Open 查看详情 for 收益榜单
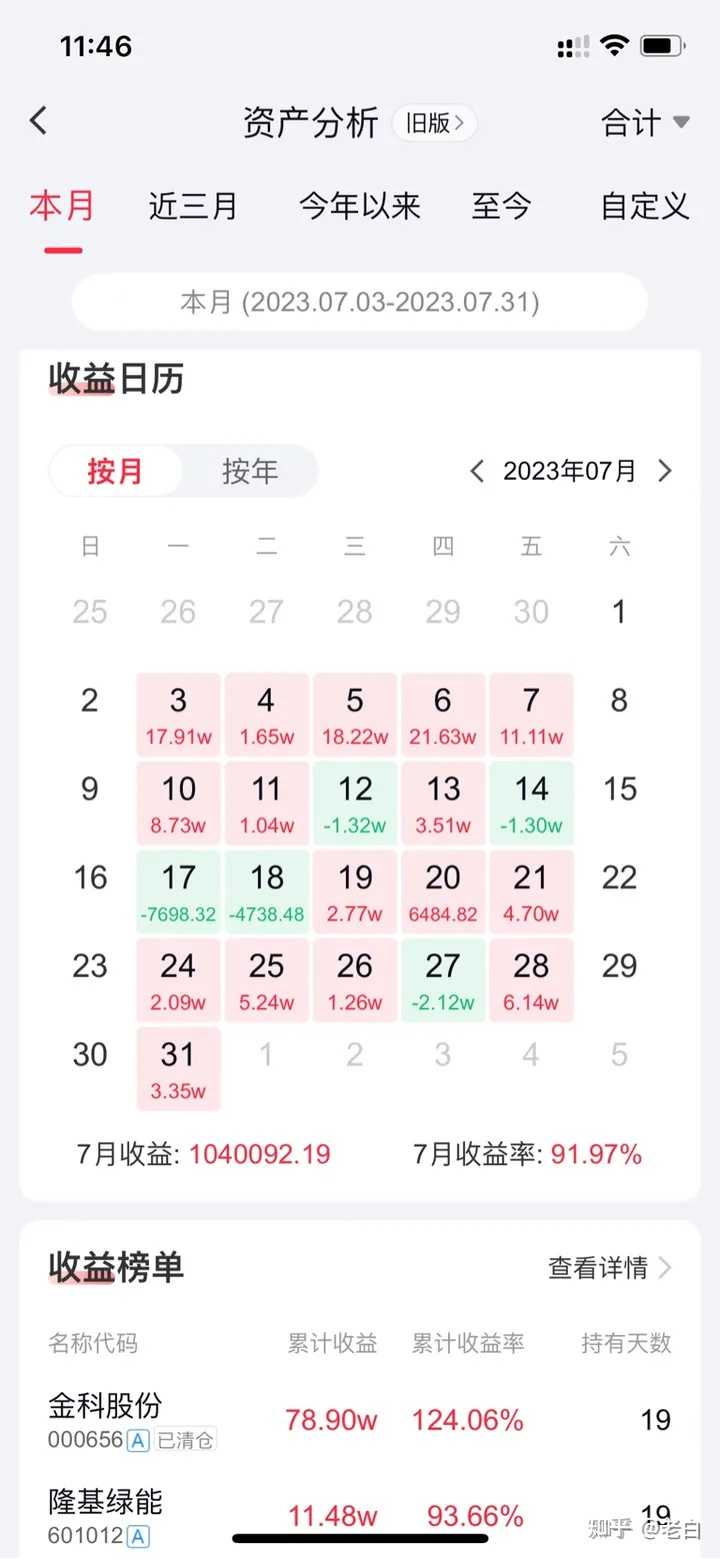This screenshot has height=1559, width=720. [x=609, y=1268]
